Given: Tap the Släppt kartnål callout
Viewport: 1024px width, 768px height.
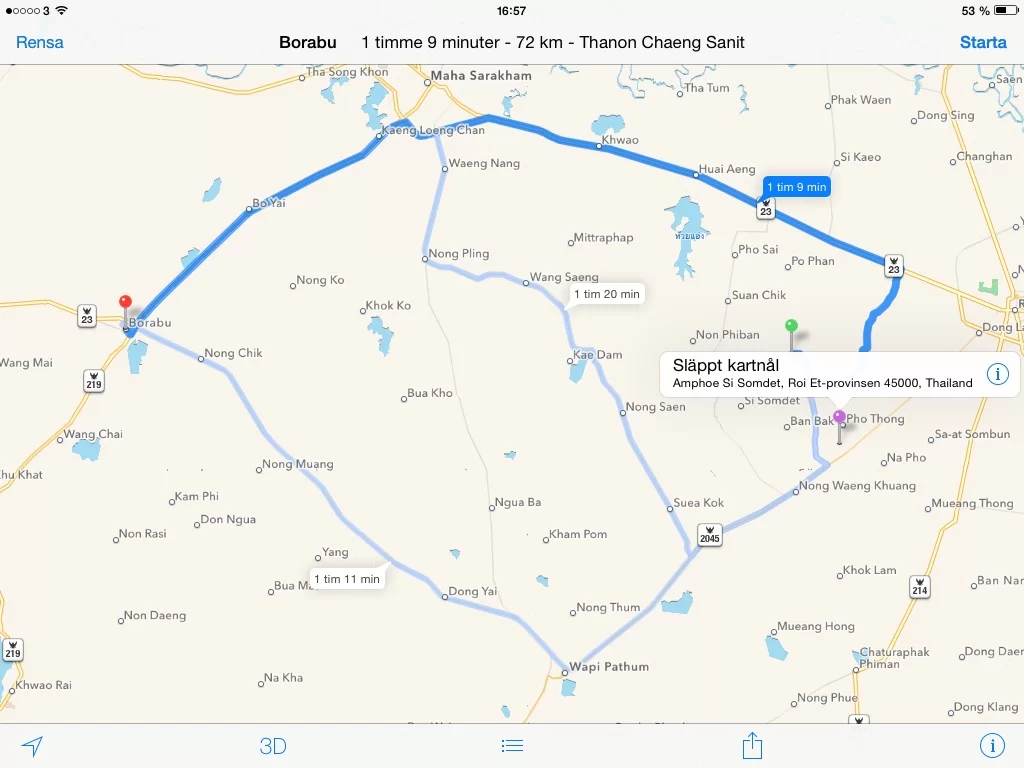Looking at the screenshot, I should tap(820, 374).
